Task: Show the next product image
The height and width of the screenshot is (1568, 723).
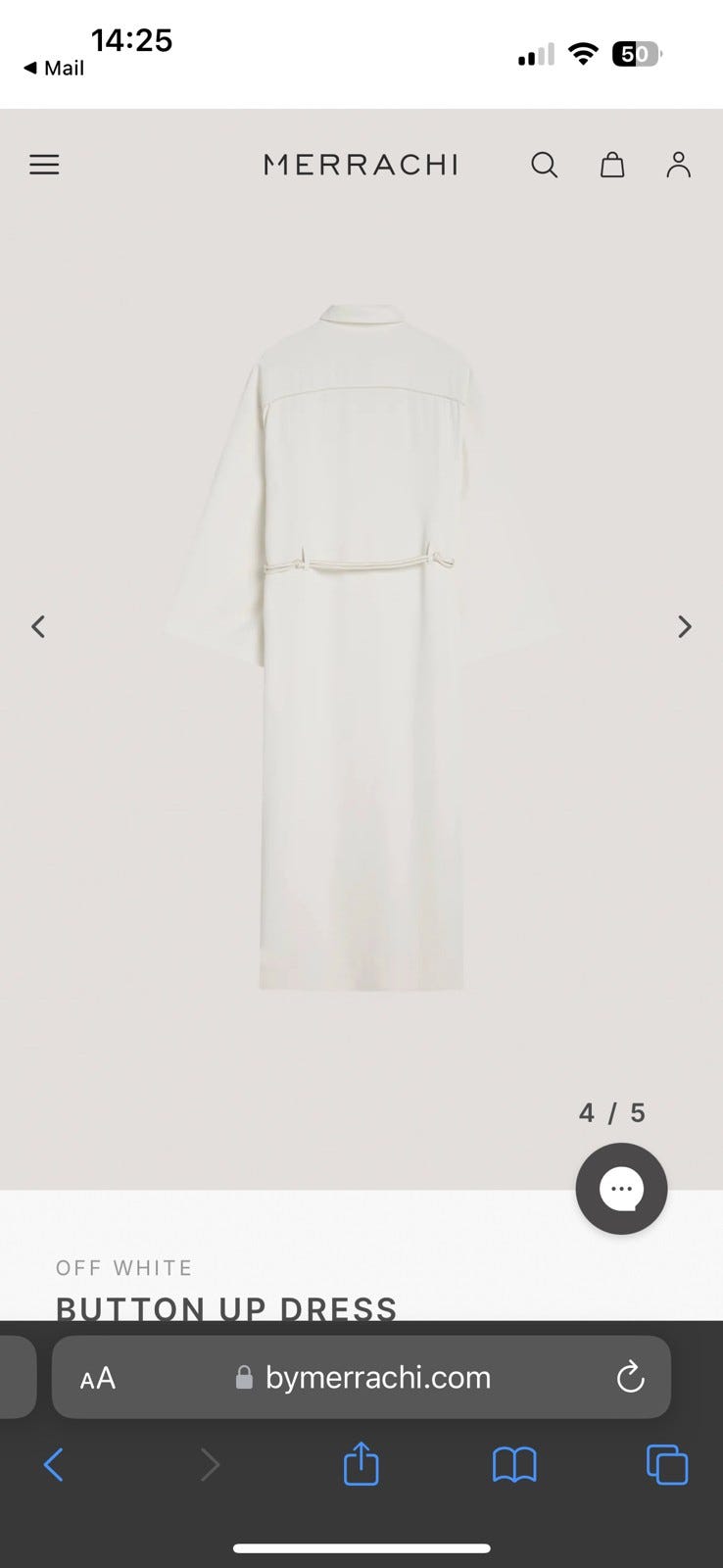Action: pos(685,626)
